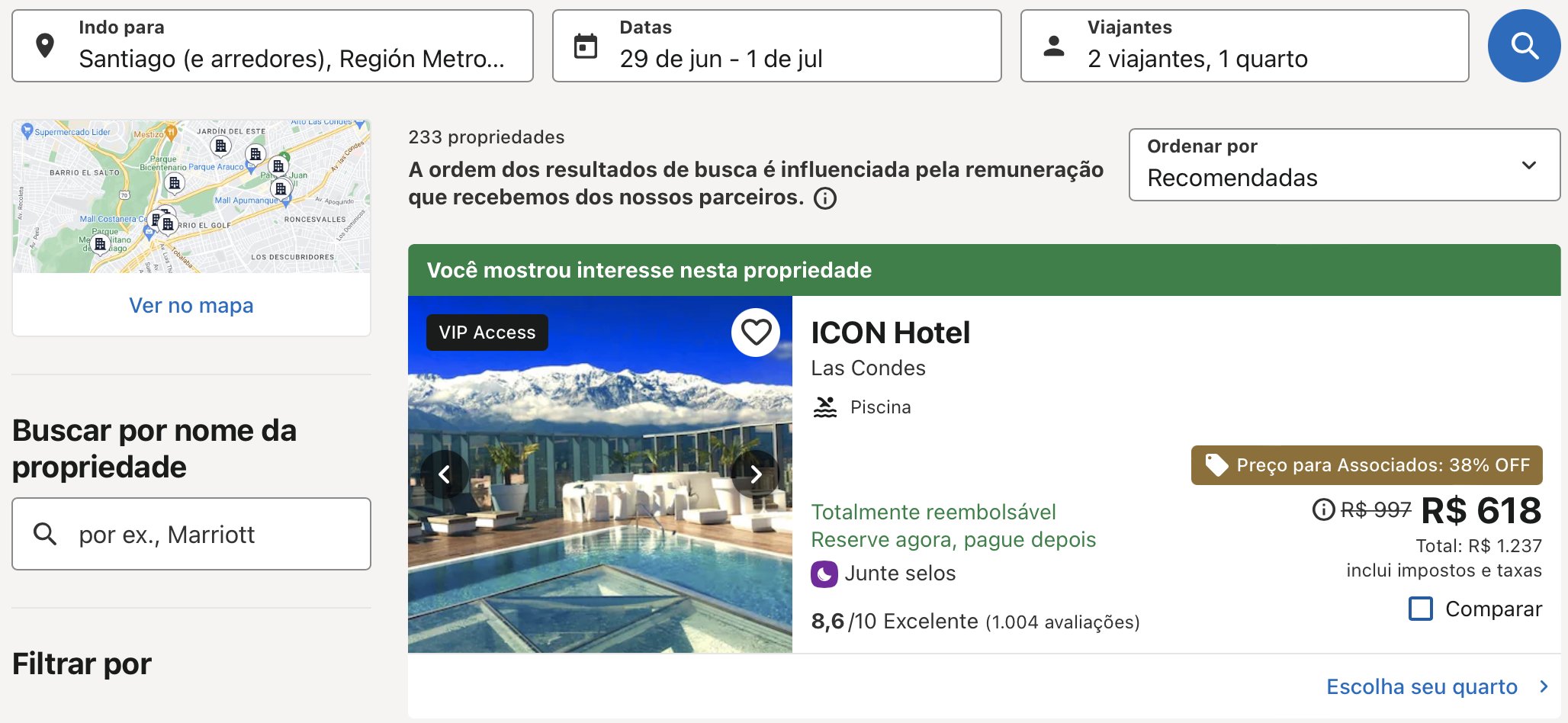
Task: Show next ICON Hotel photo
Action: pyautogui.click(x=756, y=474)
